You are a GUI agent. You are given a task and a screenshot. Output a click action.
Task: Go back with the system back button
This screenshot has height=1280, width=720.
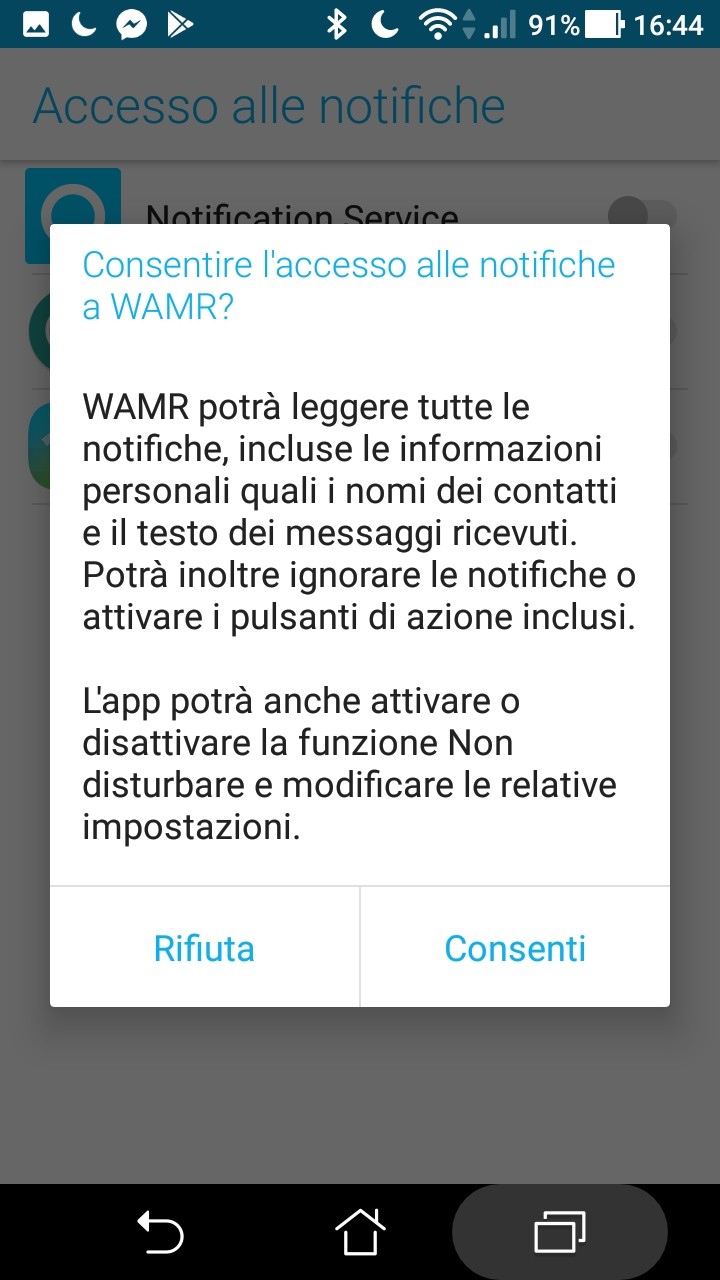point(160,1232)
